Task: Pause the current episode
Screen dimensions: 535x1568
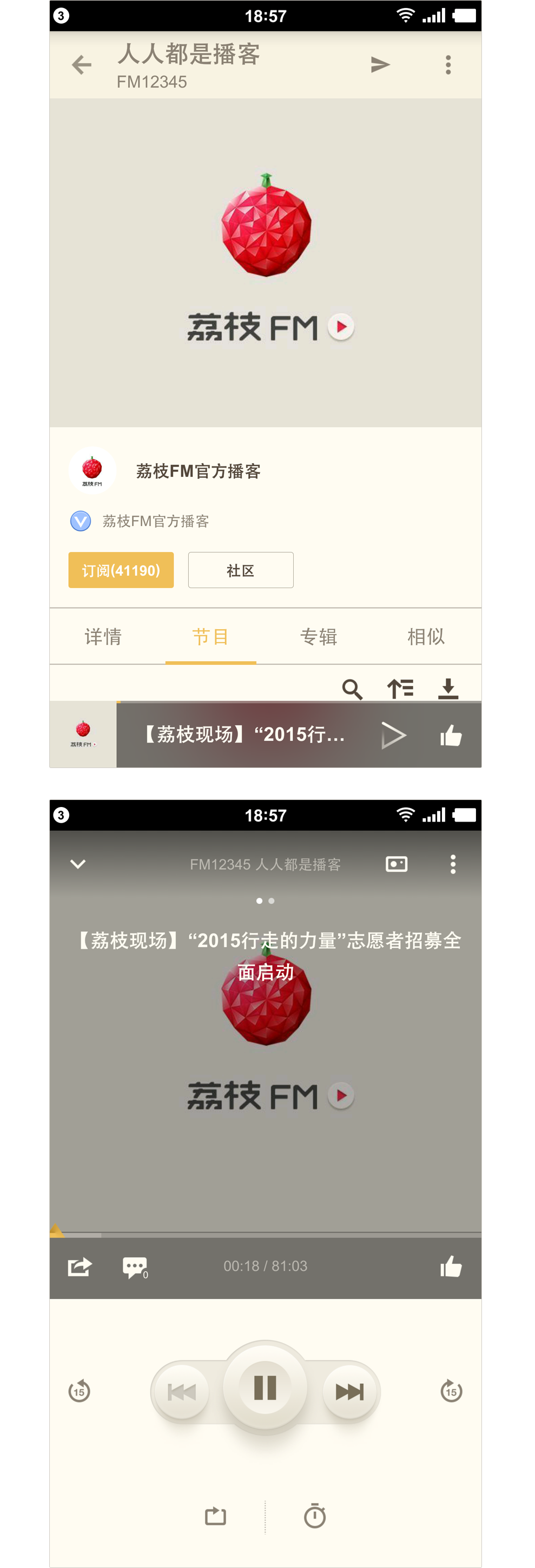Action: (x=265, y=1388)
